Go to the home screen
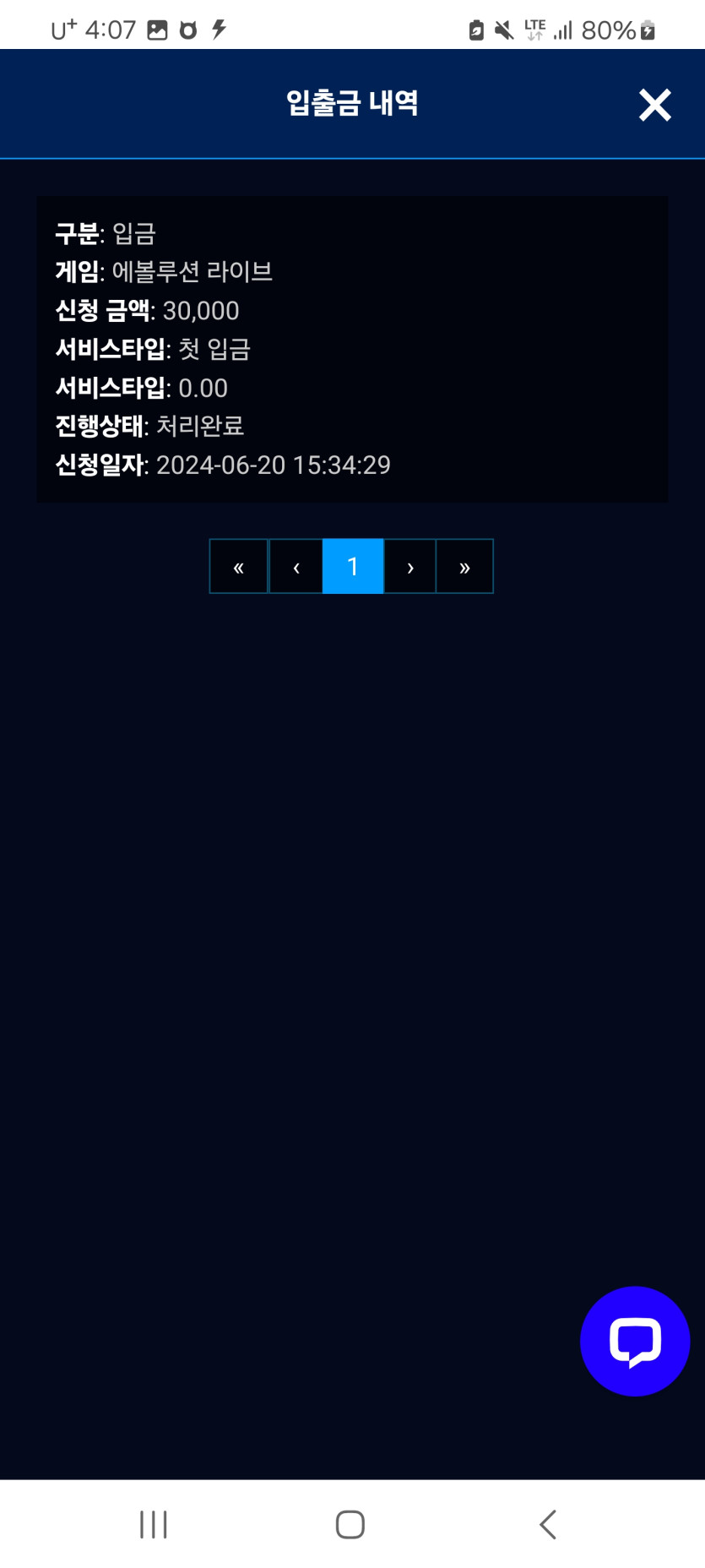The width and height of the screenshot is (705, 1568). pos(350,1525)
